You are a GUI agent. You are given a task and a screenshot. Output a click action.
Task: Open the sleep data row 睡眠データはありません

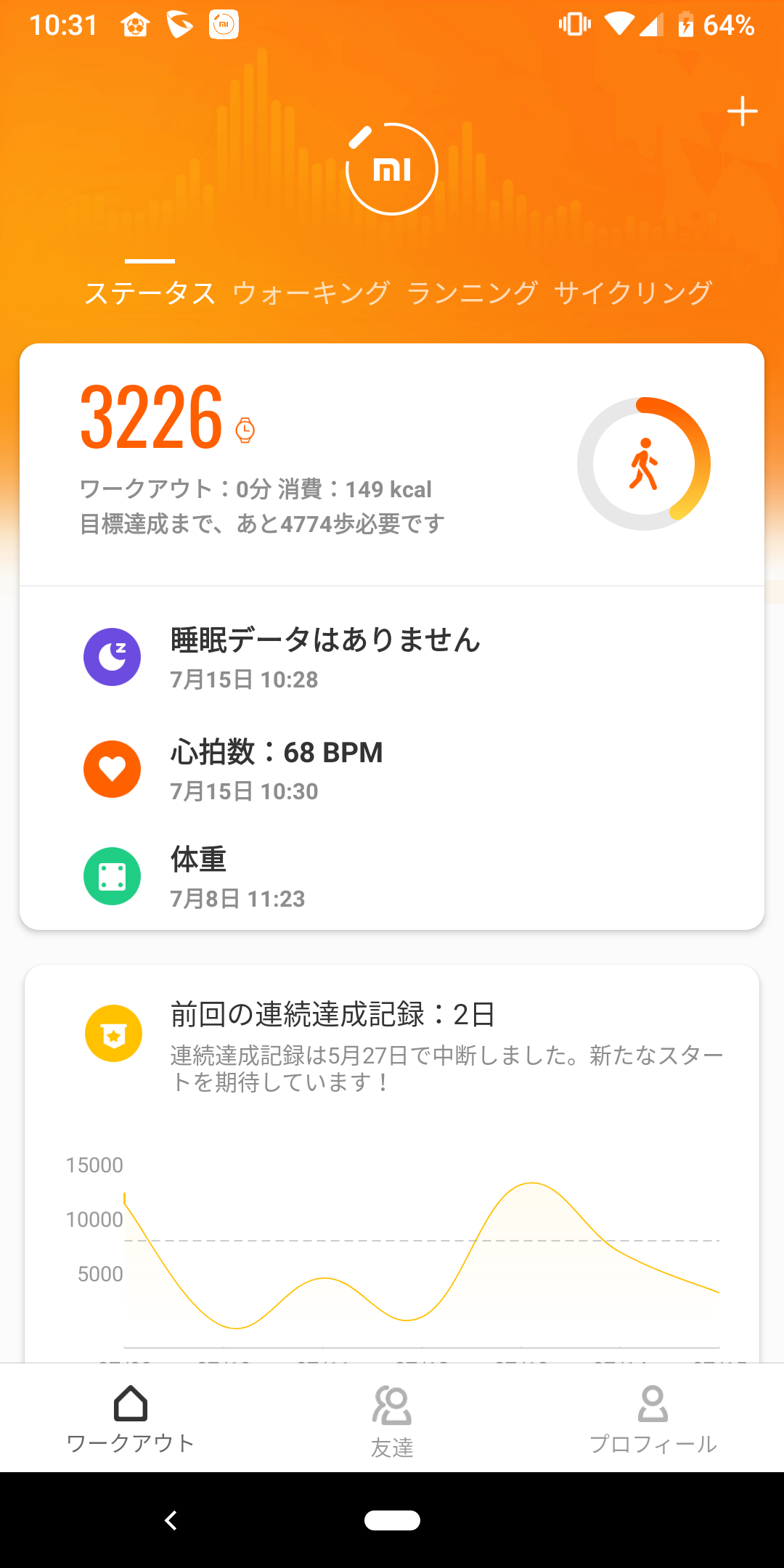tap(392, 658)
